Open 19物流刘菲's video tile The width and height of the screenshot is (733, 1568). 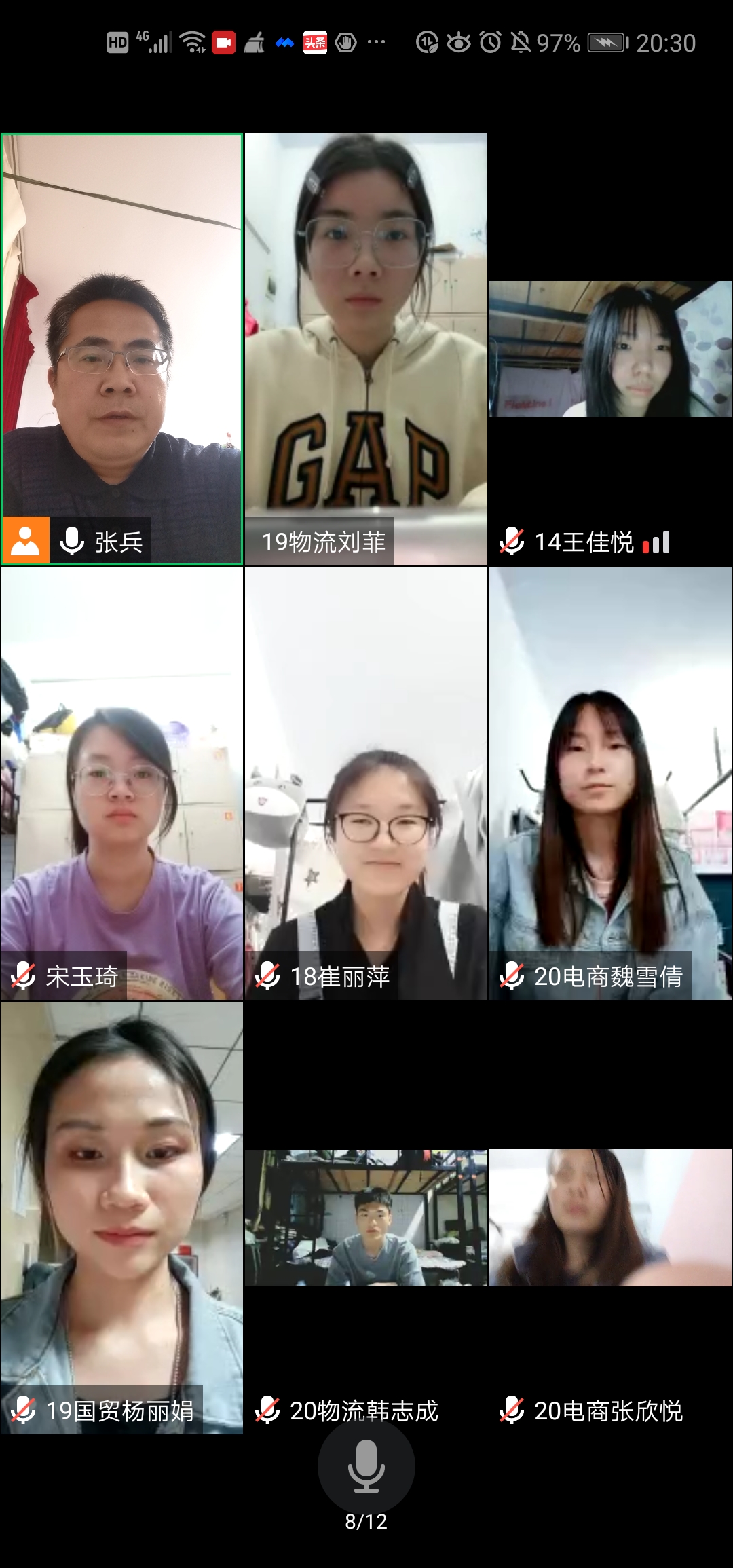pos(366,349)
